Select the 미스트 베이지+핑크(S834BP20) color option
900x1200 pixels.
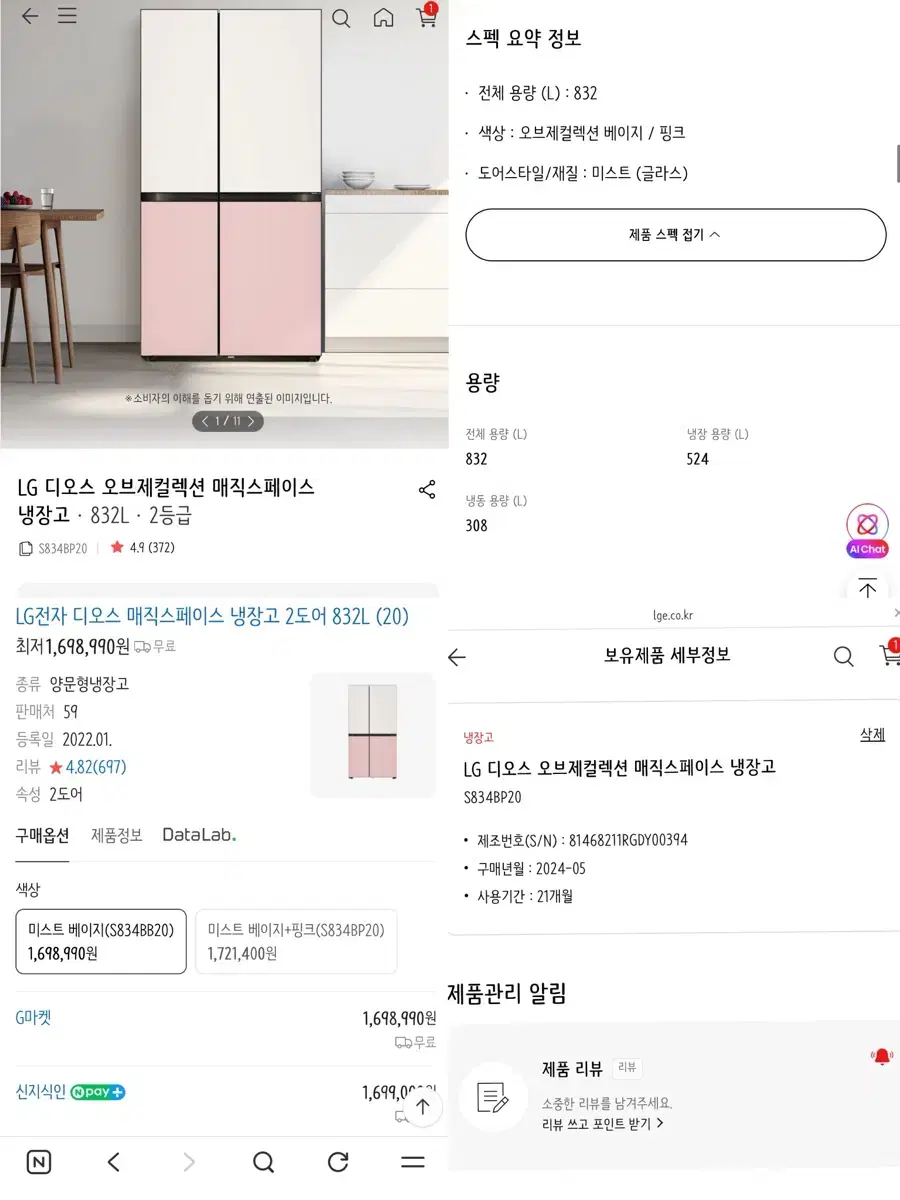tap(296, 940)
